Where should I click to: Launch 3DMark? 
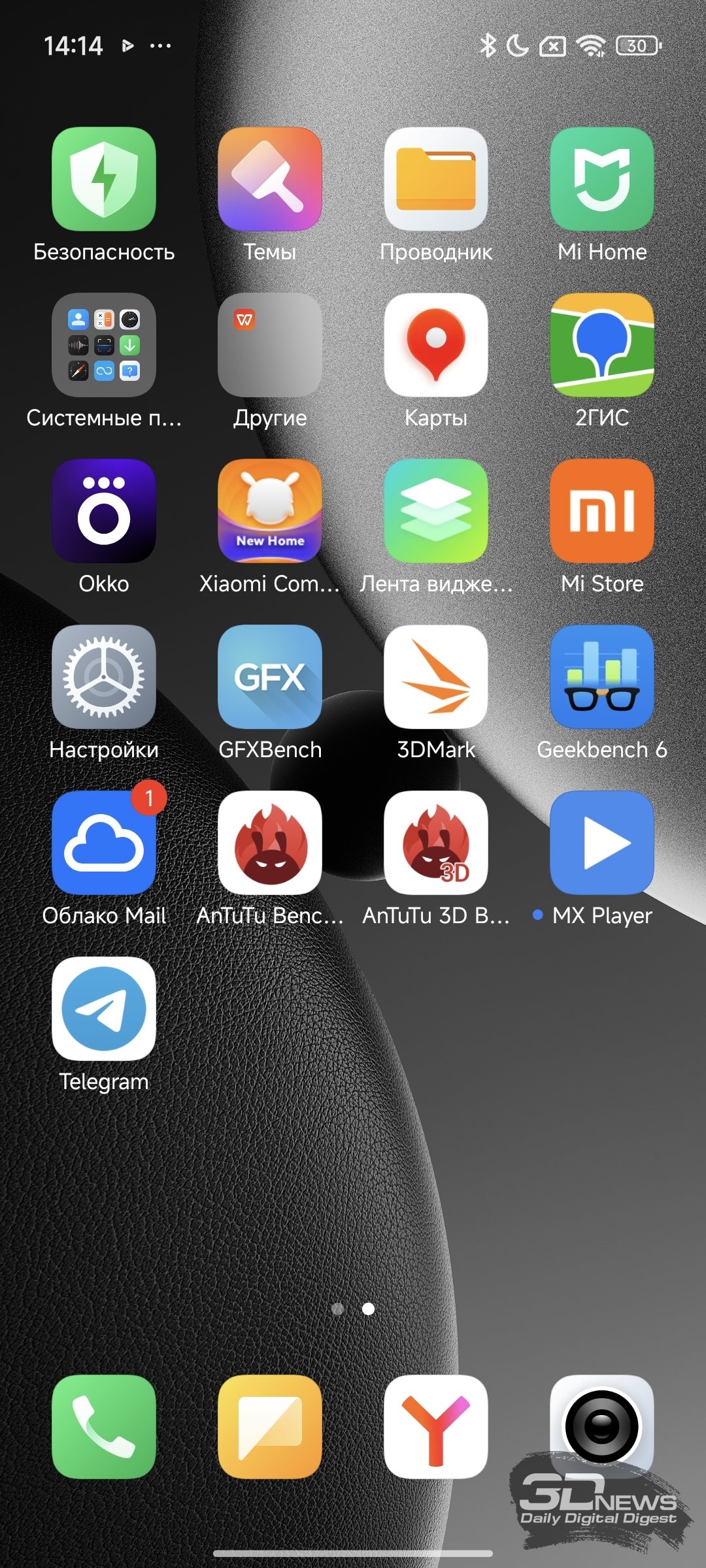pos(436,677)
